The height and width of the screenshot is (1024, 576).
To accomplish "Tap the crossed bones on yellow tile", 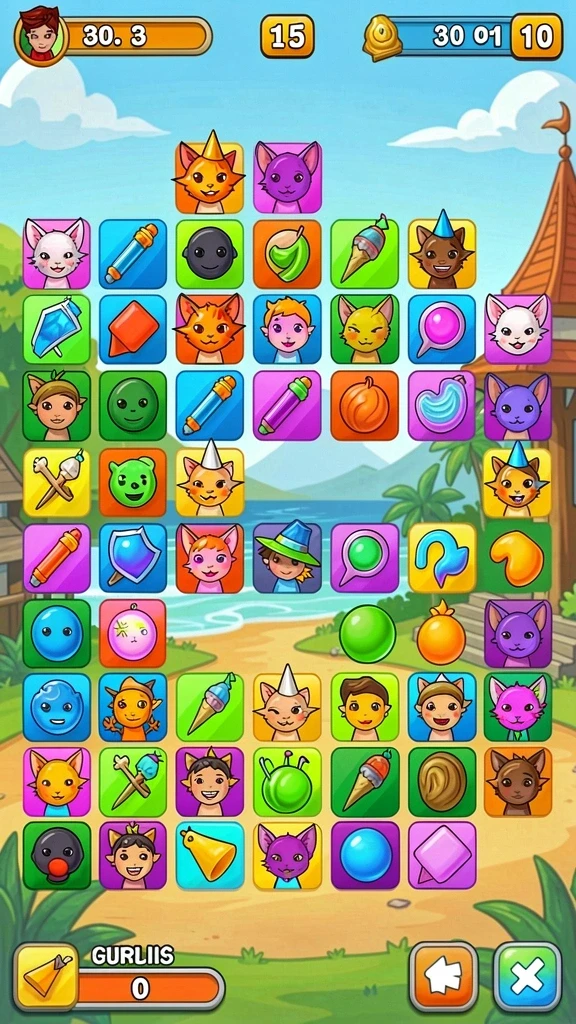I will click(57, 482).
